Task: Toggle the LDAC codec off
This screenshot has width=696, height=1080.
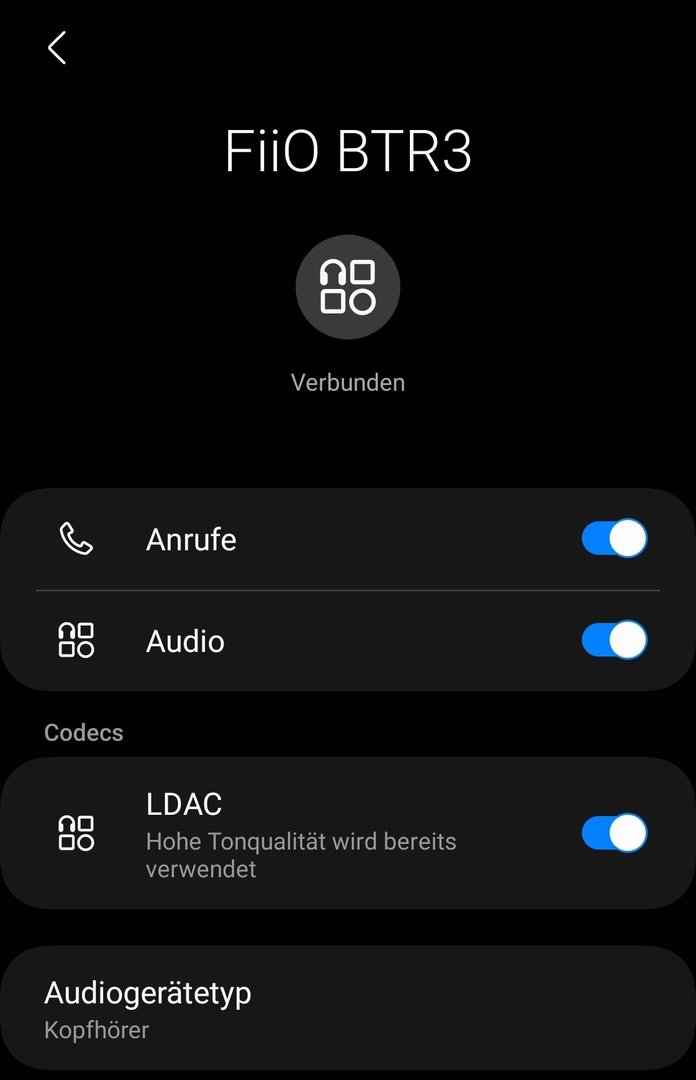Action: pos(614,833)
